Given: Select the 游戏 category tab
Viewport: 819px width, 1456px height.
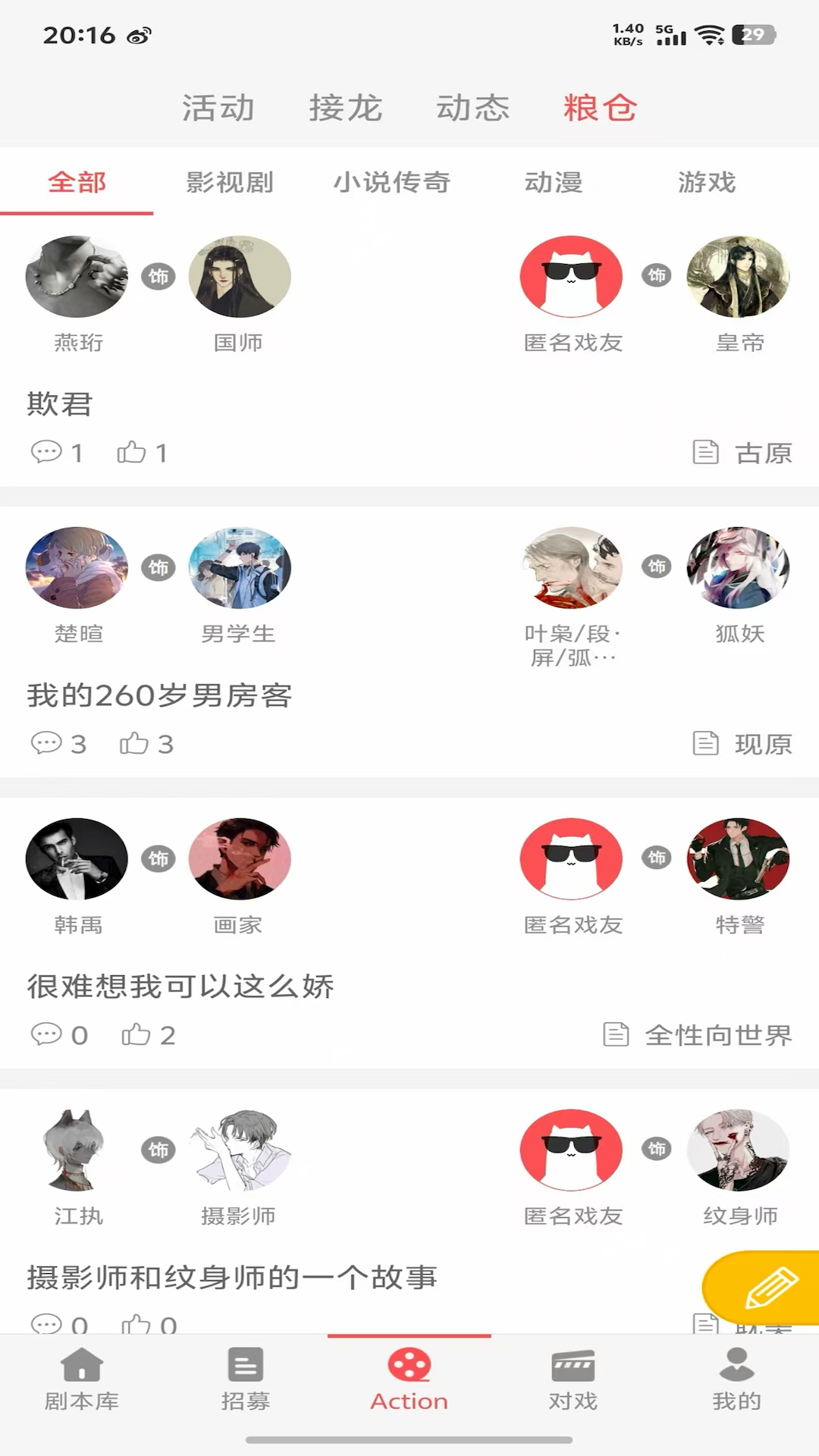Looking at the screenshot, I should coord(707,183).
